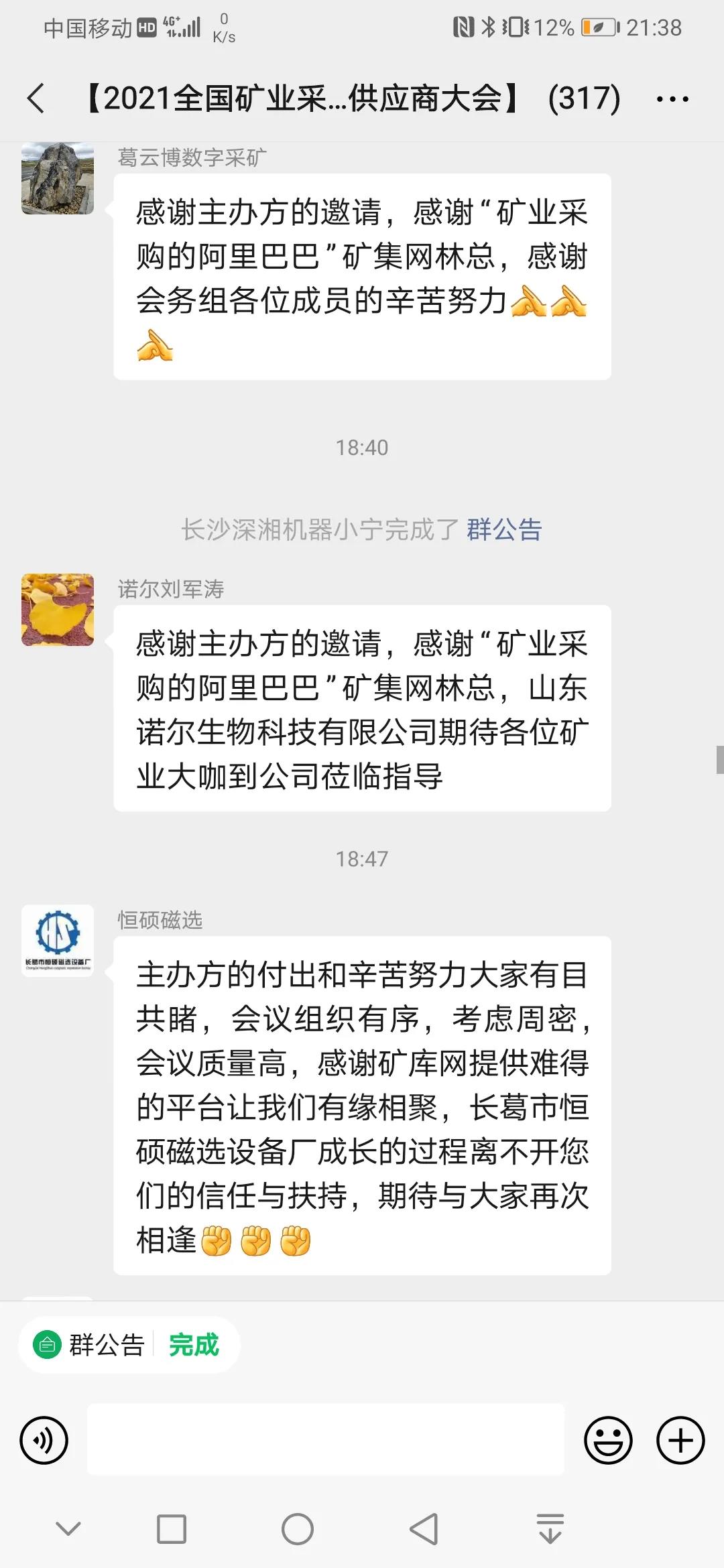Open the plus attachments menu
The width and height of the screenshot is (724, 1568).
pyautogui.click(x=680, y=1440)
